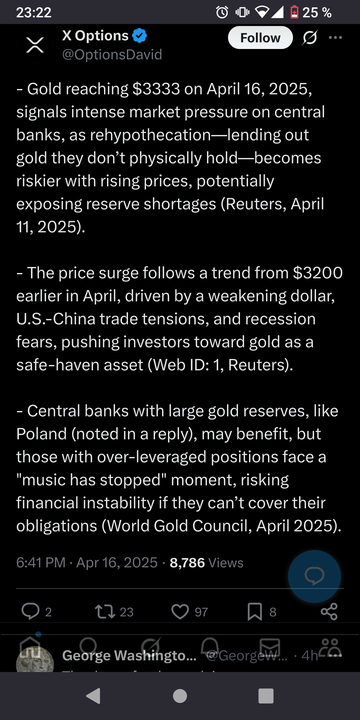The width and height of the screenshot is (360, 720).
Task: Open the Notifications bell tab
Action: 209,647
